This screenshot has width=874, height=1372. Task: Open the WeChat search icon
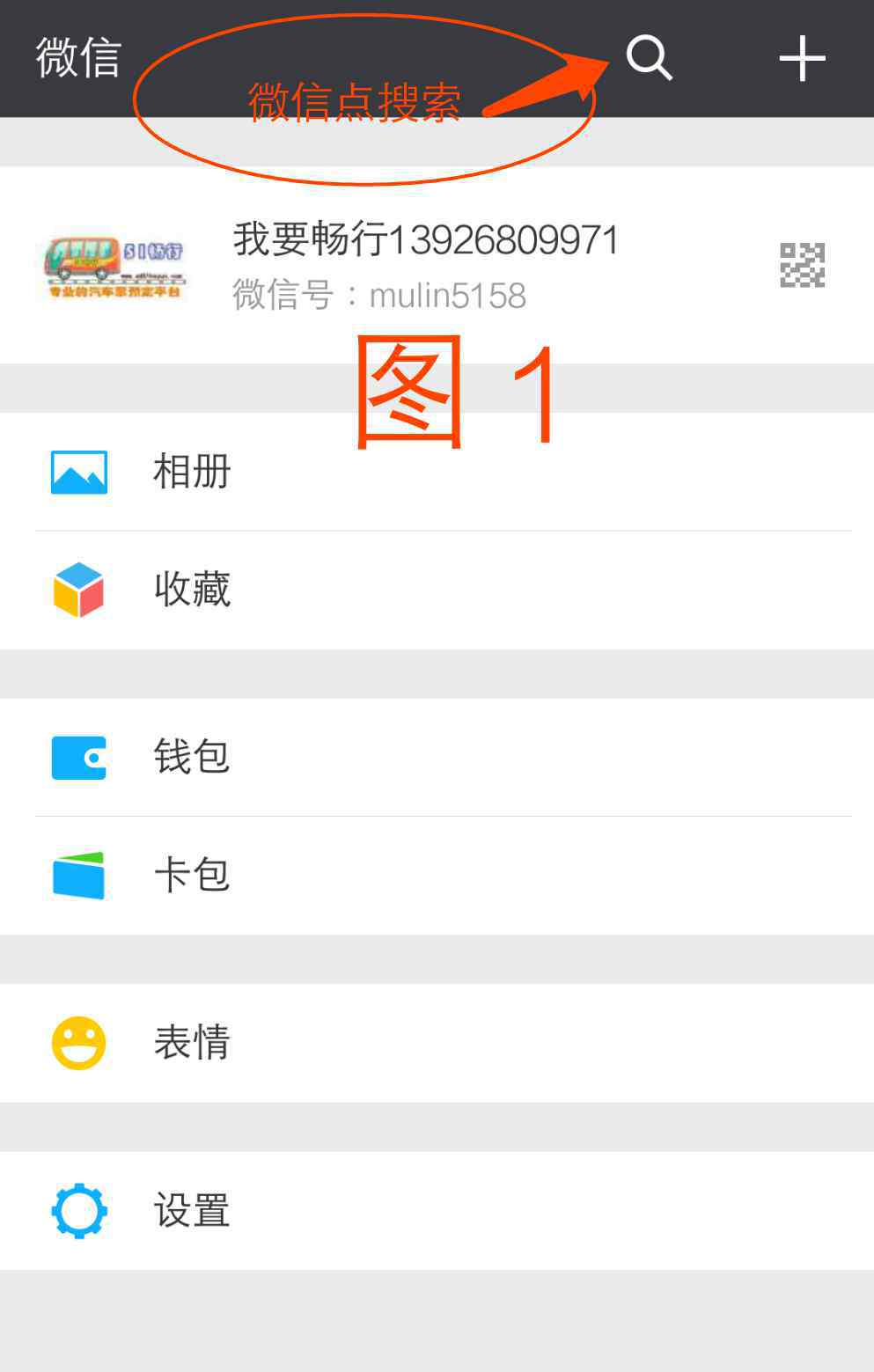[649, 59]
